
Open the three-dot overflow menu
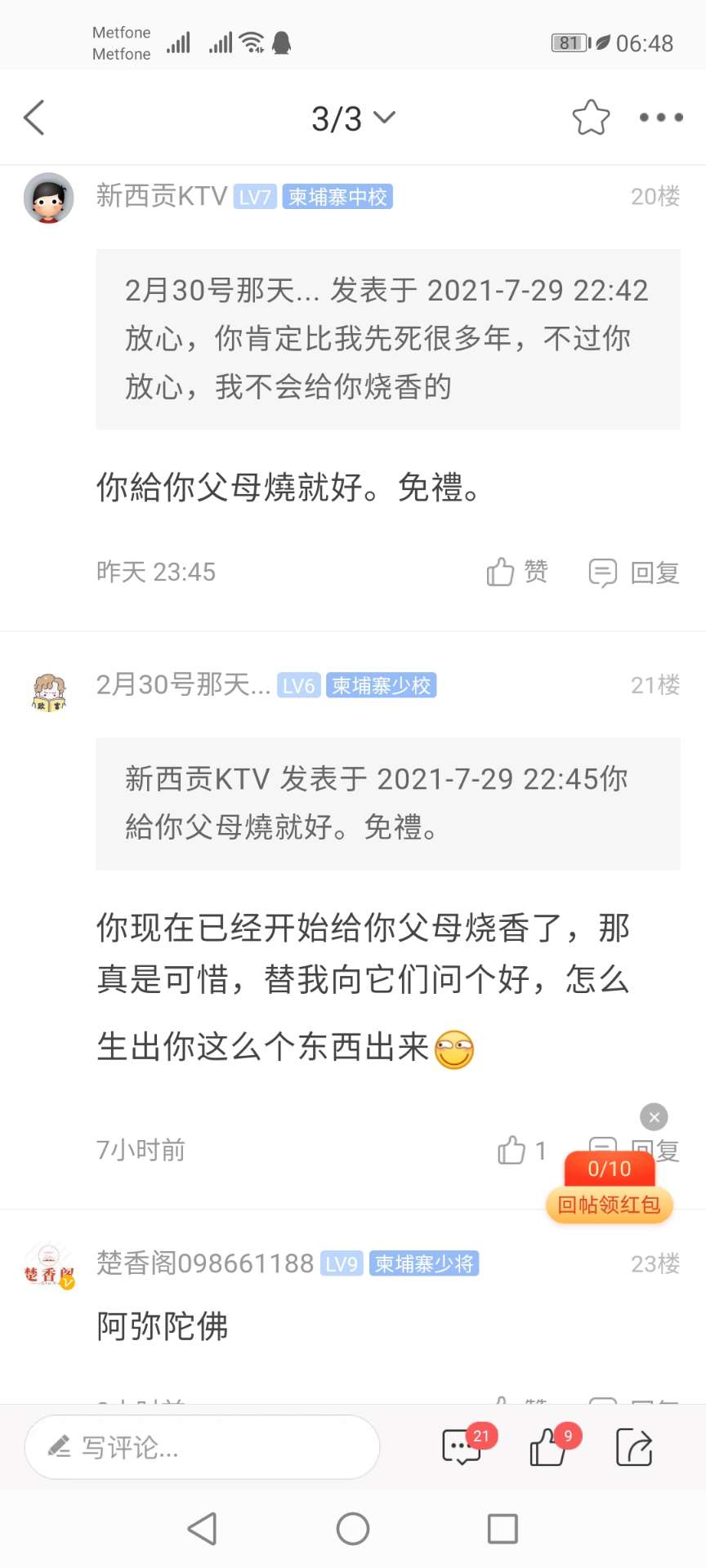tap(661, 118)
